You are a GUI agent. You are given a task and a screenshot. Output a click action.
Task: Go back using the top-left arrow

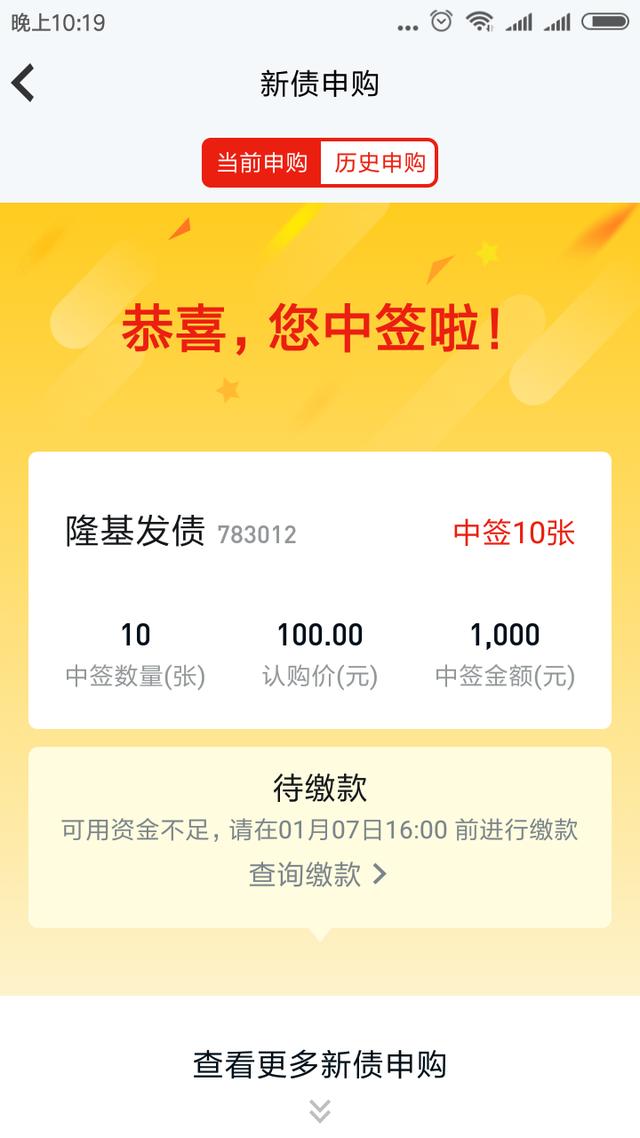point(22,83)
